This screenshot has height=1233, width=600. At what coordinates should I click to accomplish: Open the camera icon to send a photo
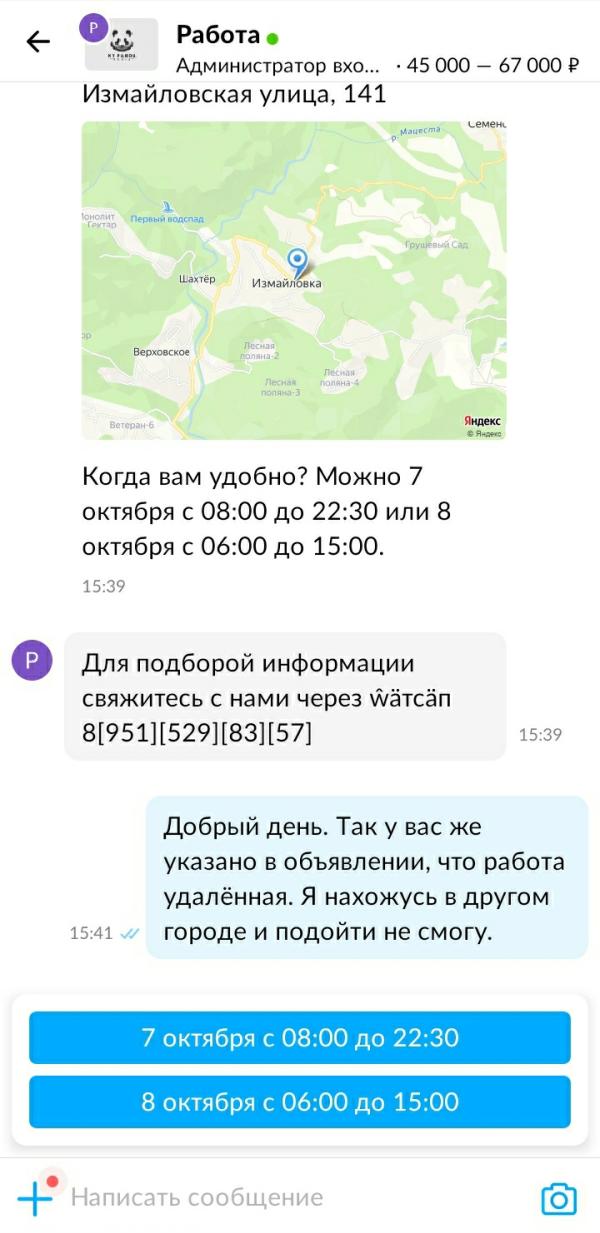pyautogui.click(x=559, y=1198)
